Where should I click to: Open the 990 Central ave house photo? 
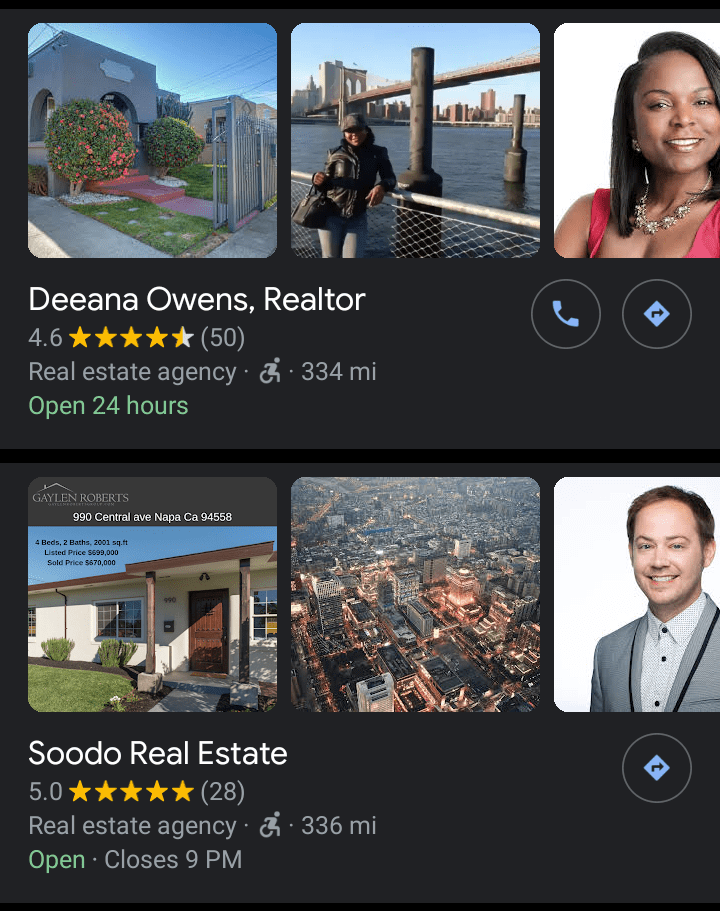(x=152, y=594)
